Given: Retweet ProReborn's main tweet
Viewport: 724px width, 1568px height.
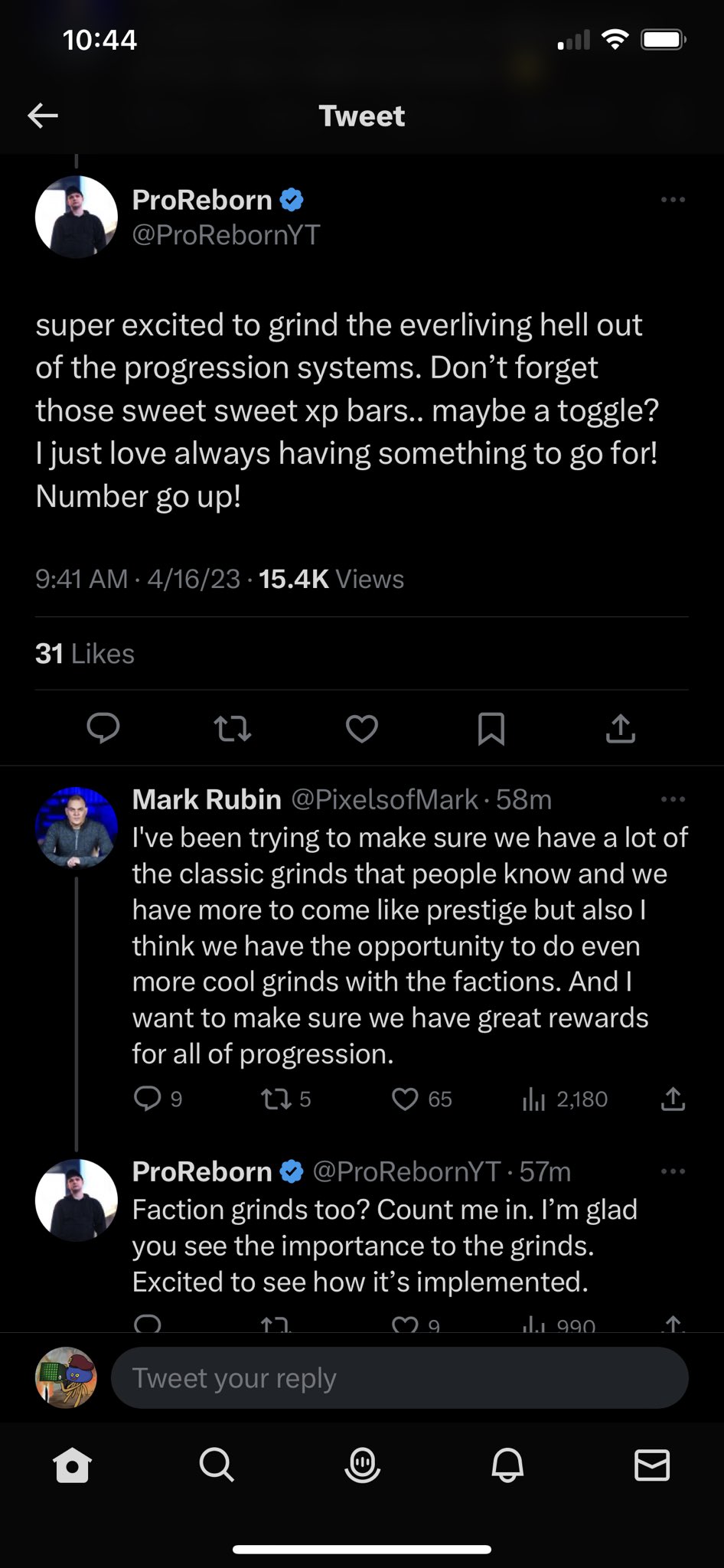Looking at the screenshot, I should pos(232,728).
